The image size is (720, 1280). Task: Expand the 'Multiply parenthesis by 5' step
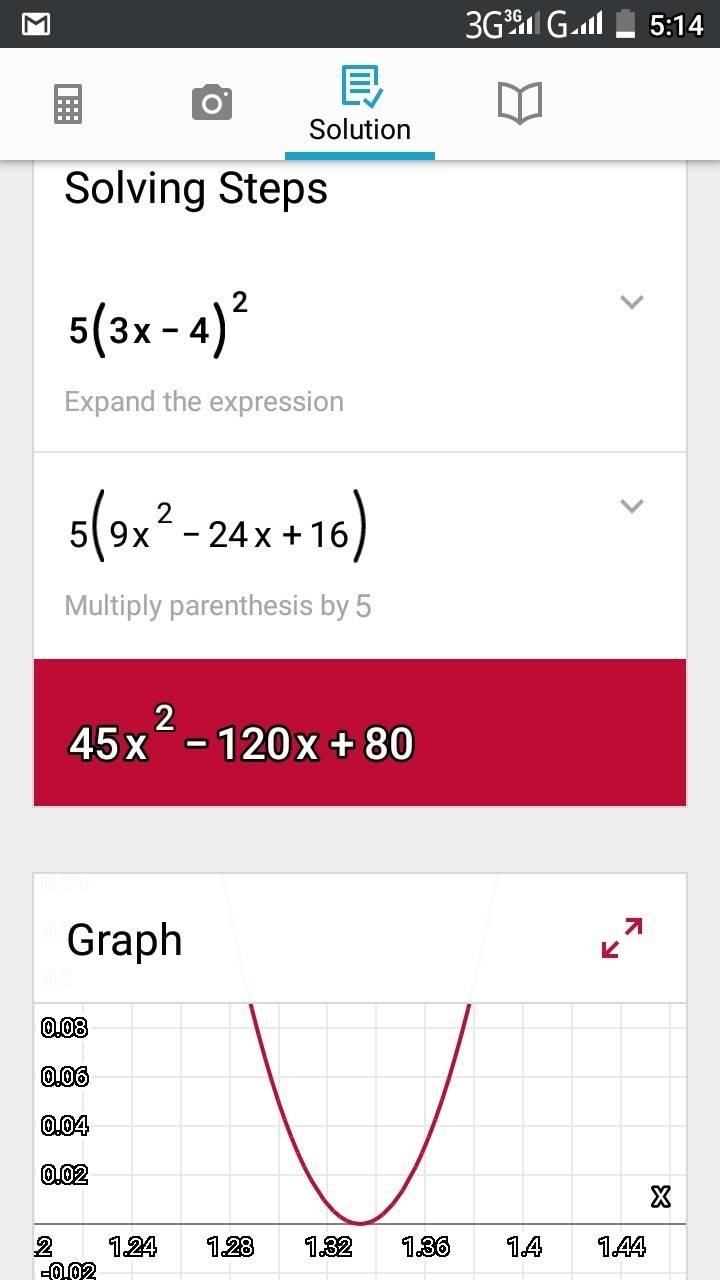(631, 506)
